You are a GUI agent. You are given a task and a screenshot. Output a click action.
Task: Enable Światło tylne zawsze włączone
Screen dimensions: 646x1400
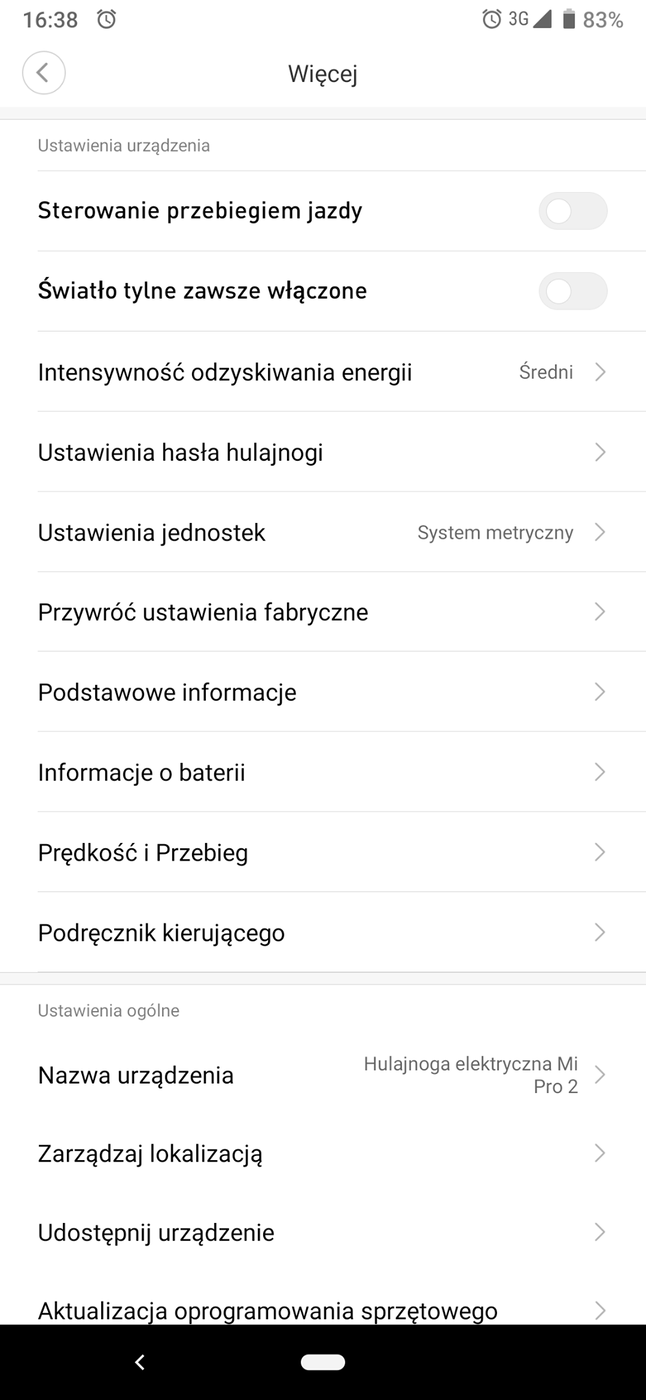coord(573,291)
